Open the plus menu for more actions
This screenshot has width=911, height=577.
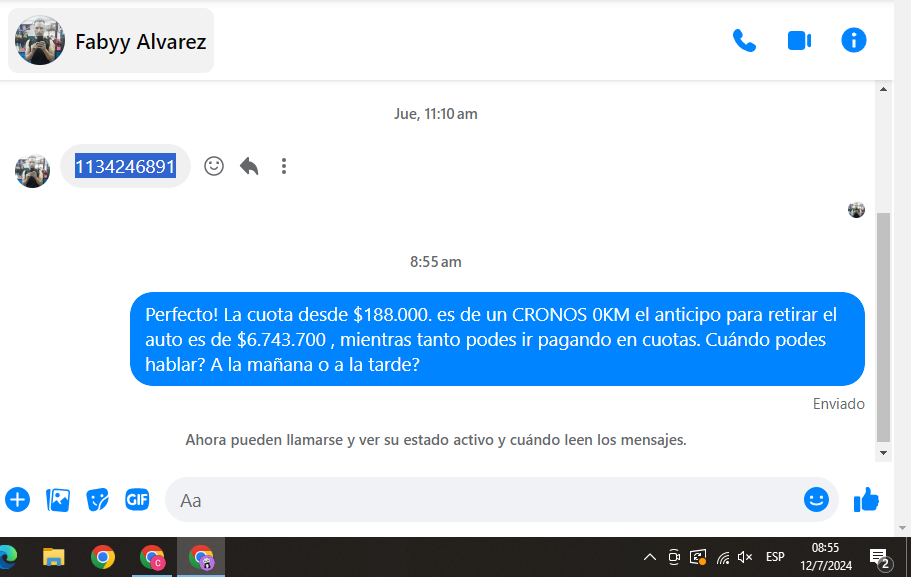coord(18,499)
